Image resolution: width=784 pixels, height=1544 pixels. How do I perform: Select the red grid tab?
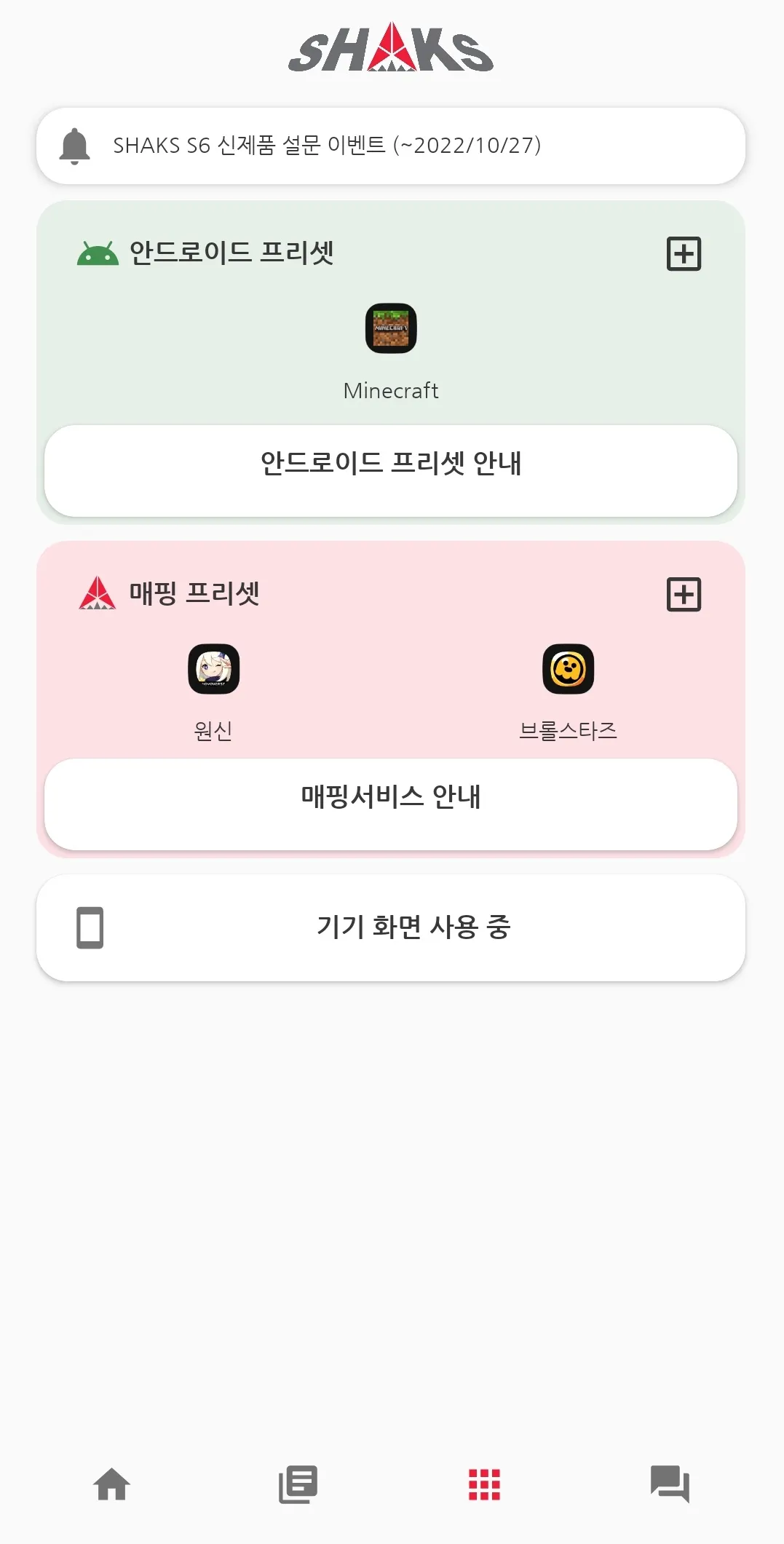[484, 1484]
